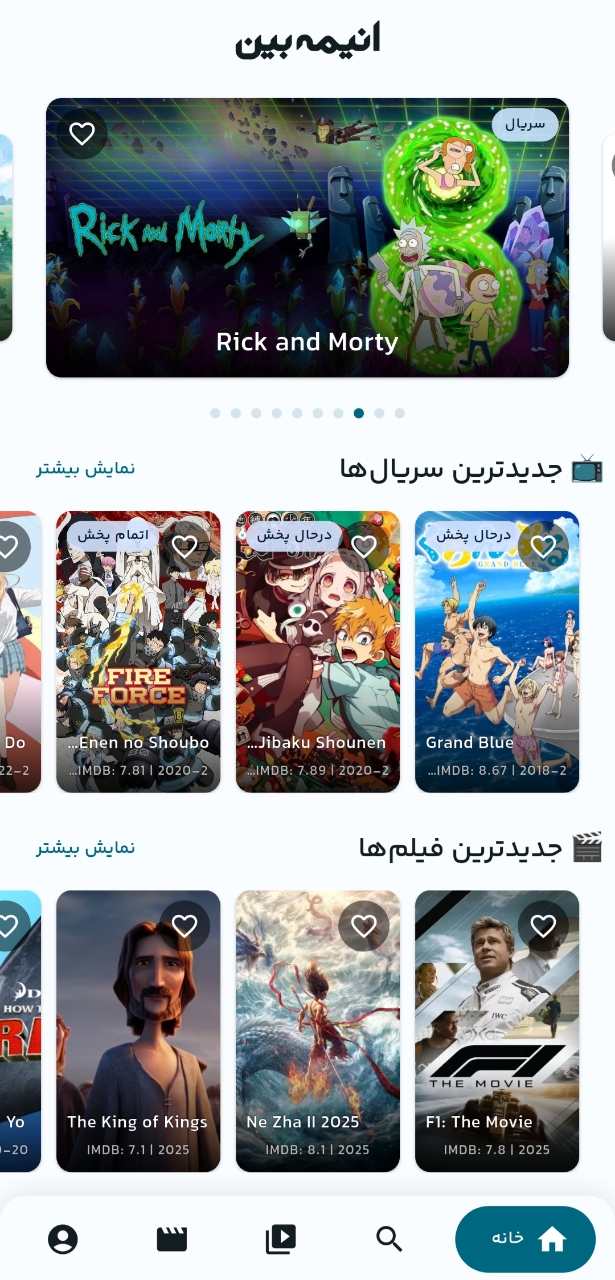Switch to the series library tab
This screenshot has height=1280, width=615.
coord(281,1239)
